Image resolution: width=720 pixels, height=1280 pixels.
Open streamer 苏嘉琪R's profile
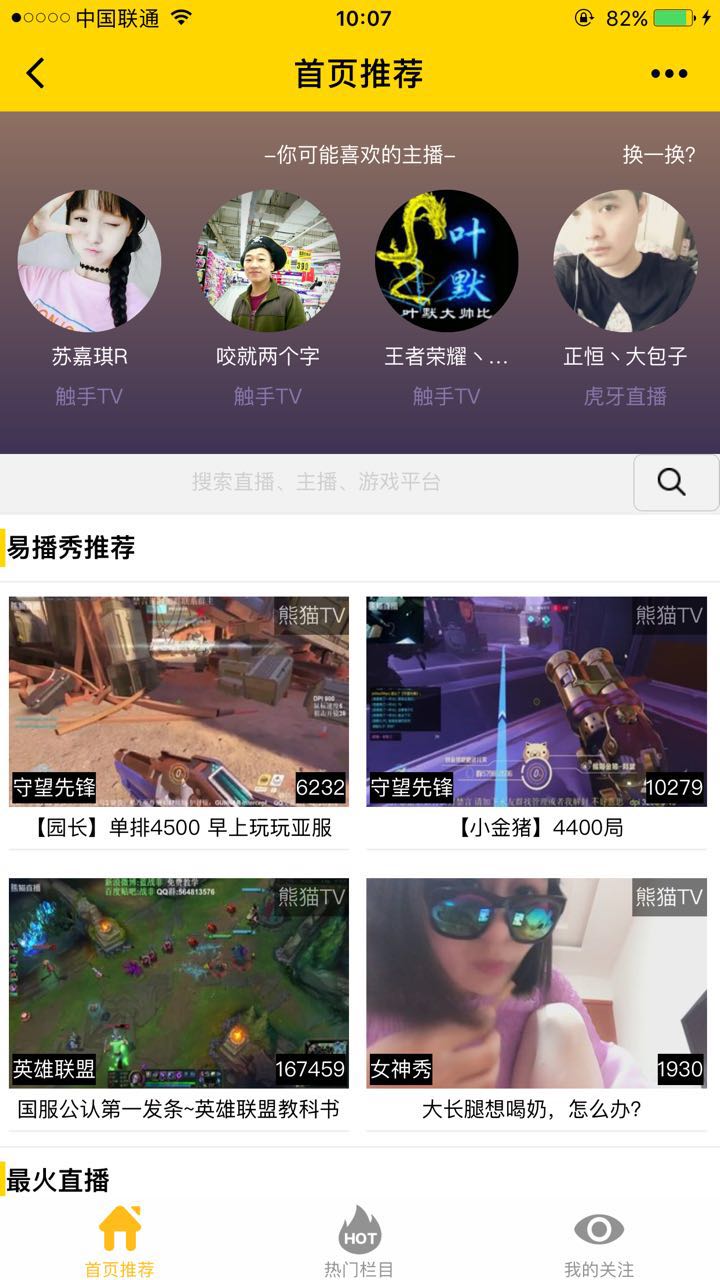pyautogui.click(x=89, y=262)
